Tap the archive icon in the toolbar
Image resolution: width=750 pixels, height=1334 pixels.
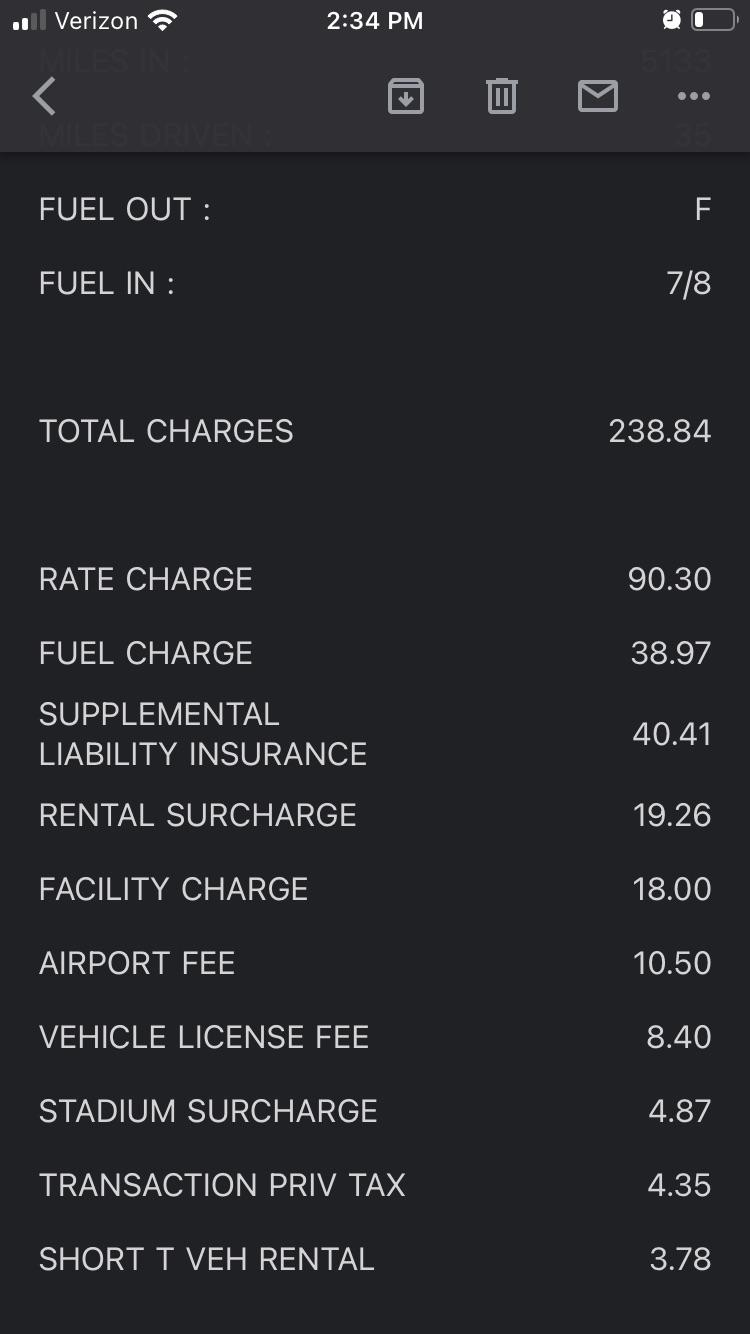[405, 96]
